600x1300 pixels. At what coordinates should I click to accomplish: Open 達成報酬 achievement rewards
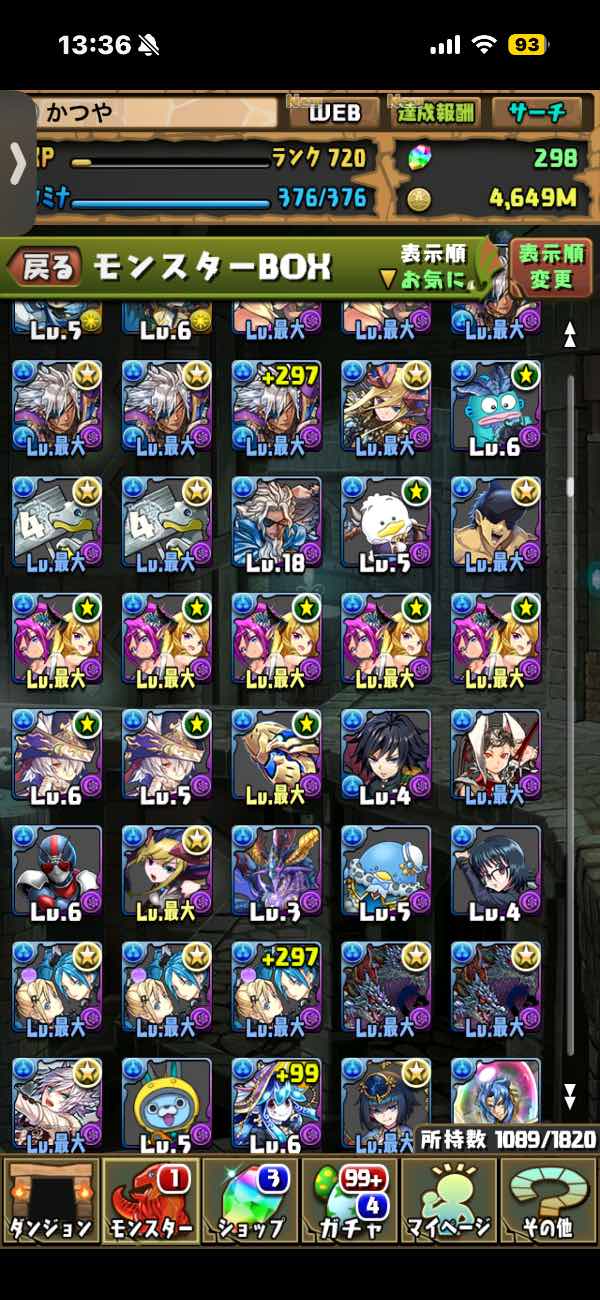point(434,113)
